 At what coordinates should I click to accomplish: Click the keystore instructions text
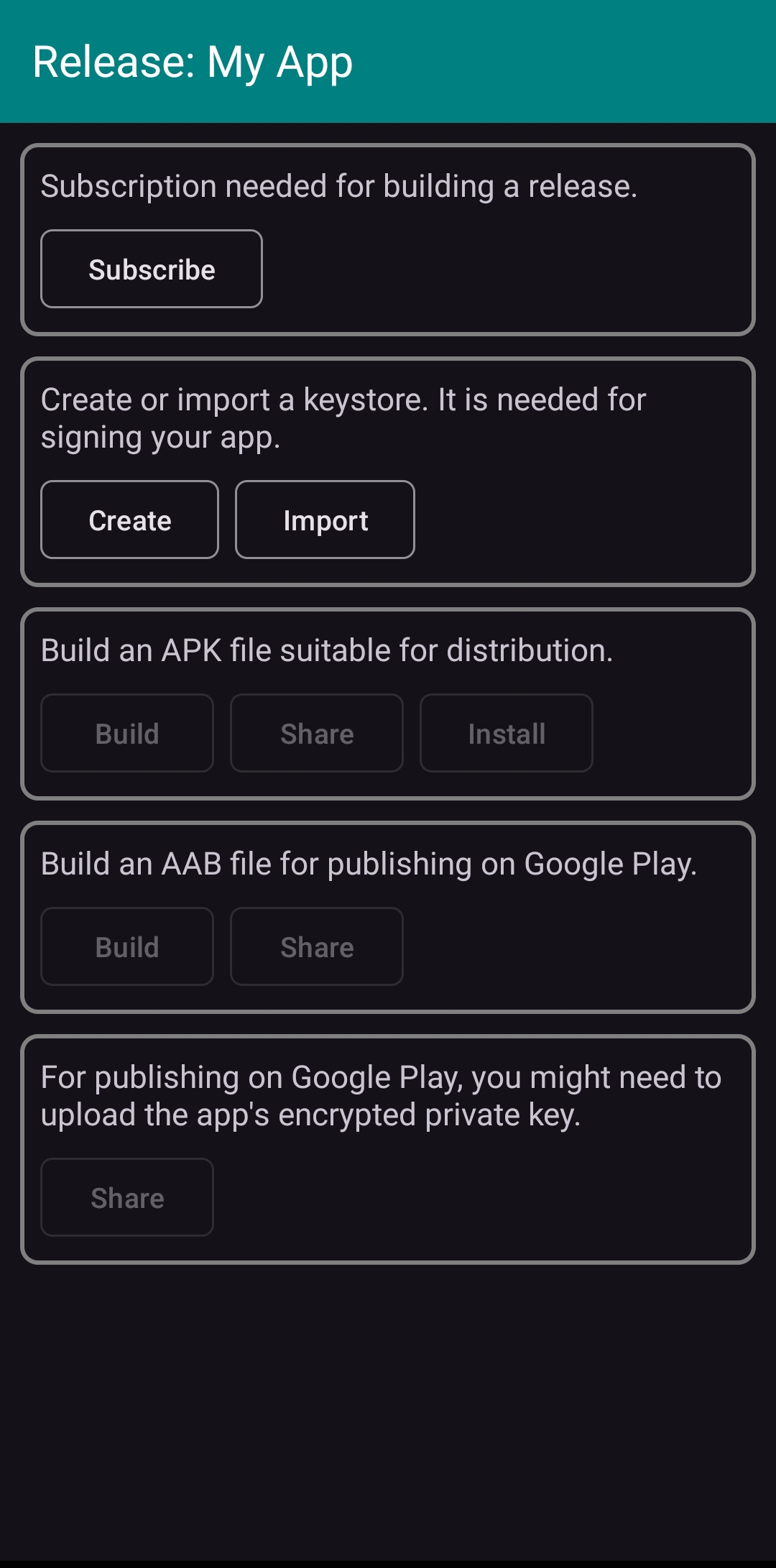point(343,417)
